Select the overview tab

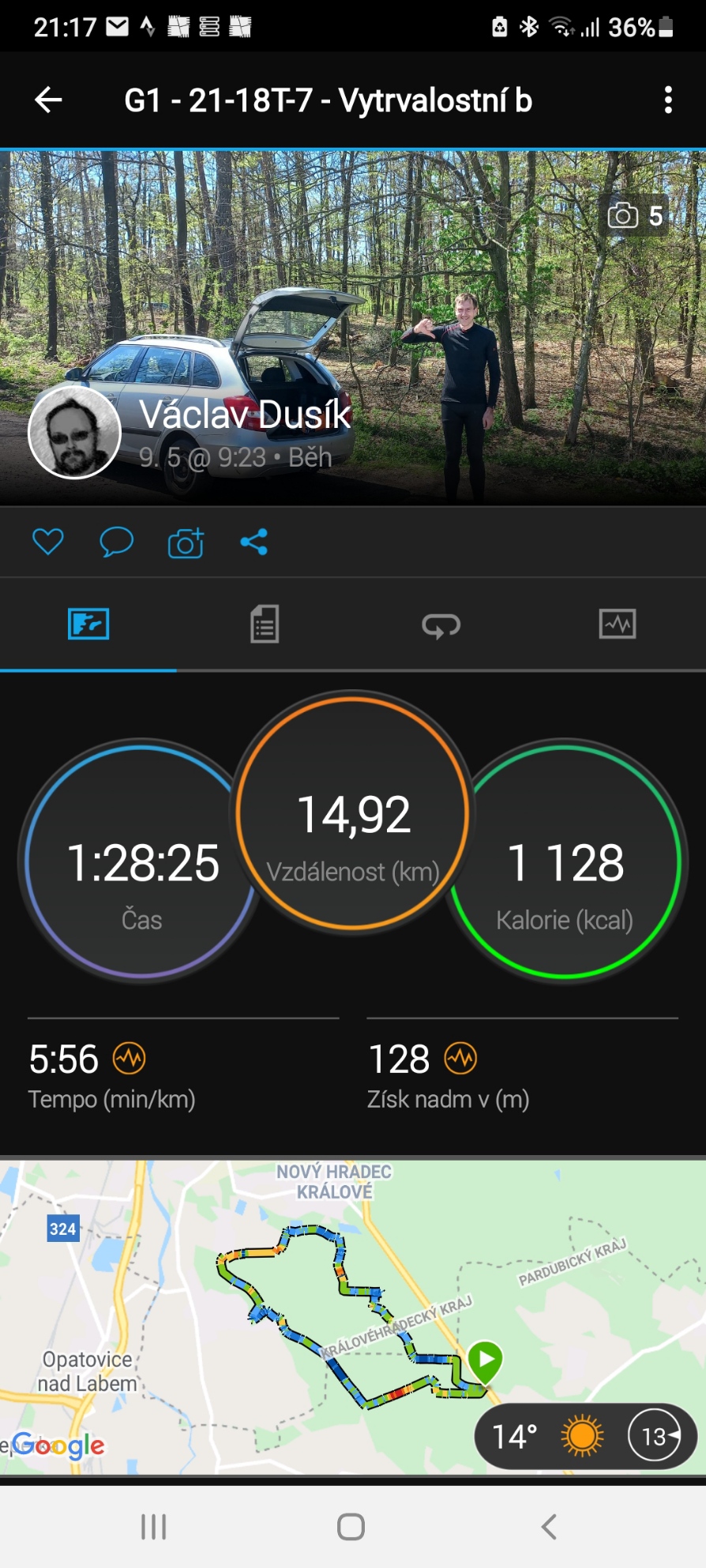88,624
